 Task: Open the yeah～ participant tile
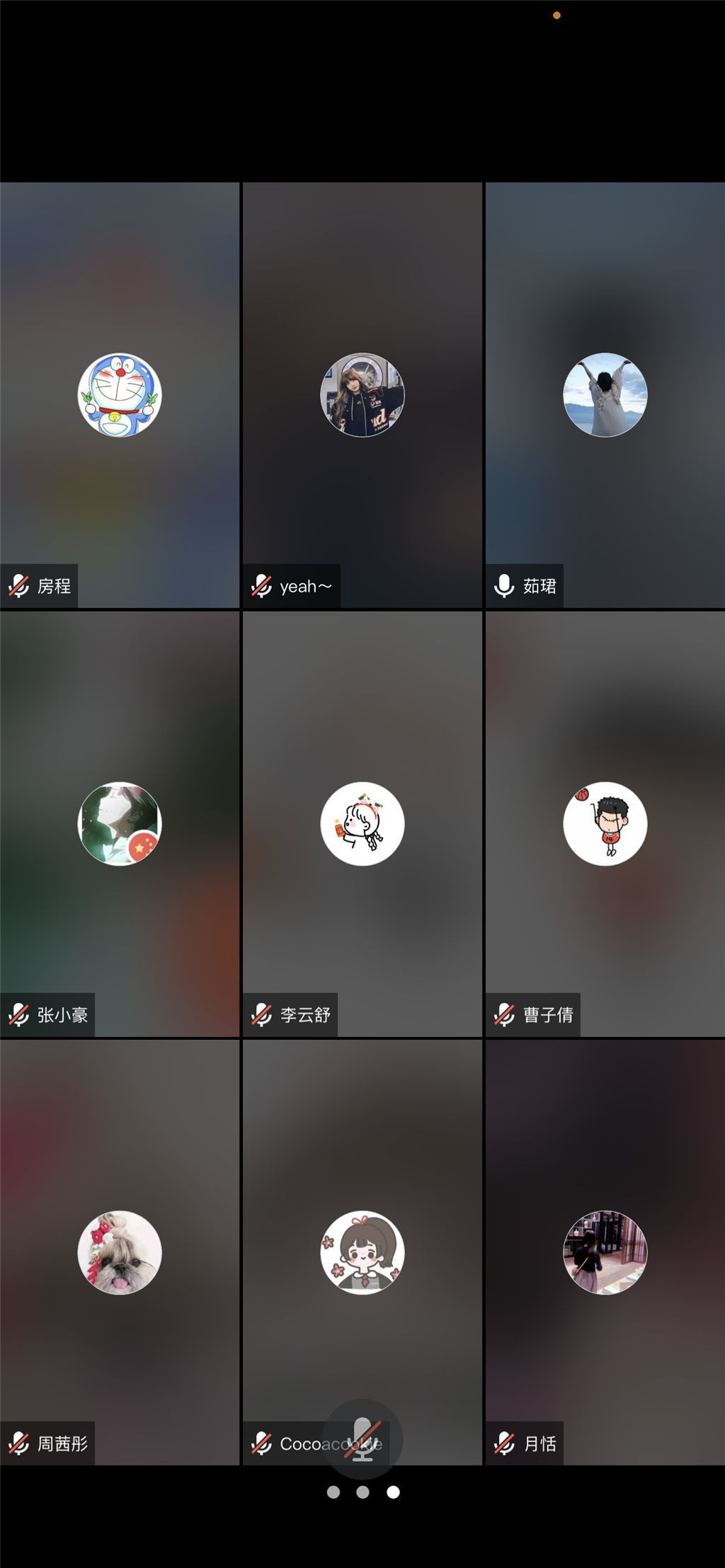362,395
